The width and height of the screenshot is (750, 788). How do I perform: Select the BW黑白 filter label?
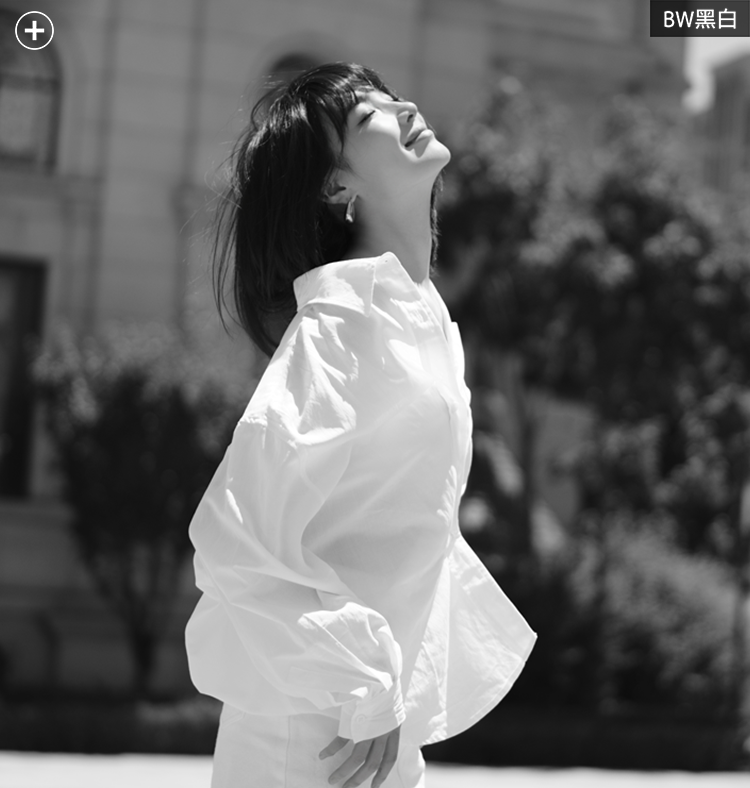pos(699,19)
